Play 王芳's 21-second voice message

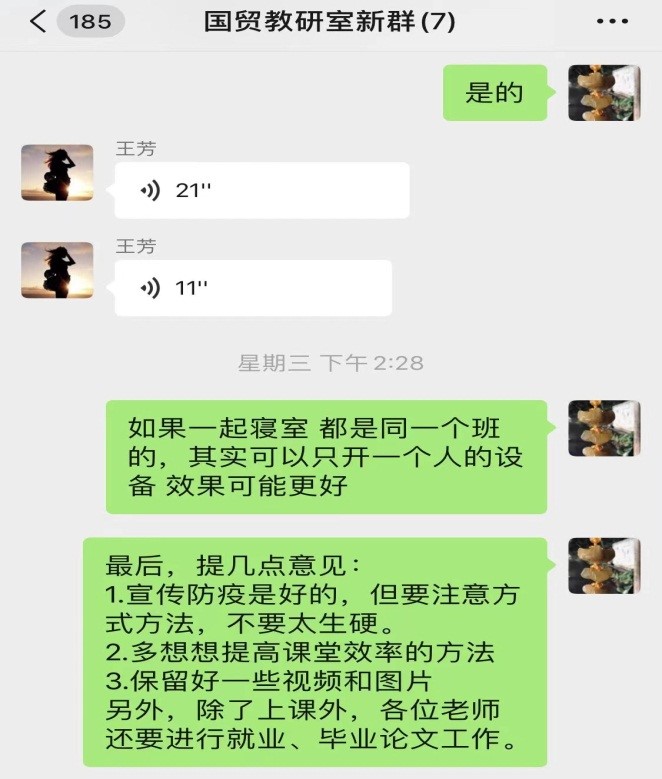[261, 190]
